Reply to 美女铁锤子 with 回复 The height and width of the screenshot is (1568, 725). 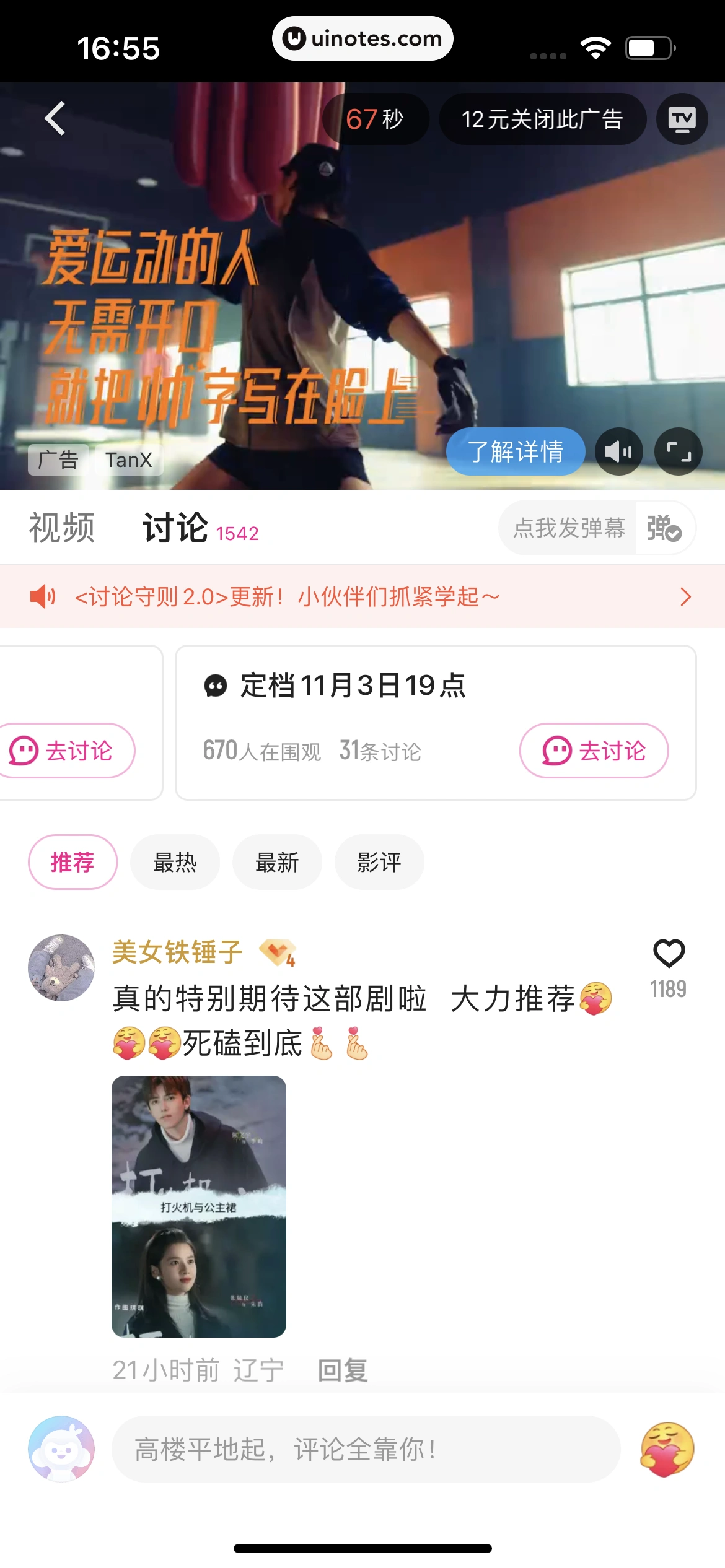(x=343, y=1370)
